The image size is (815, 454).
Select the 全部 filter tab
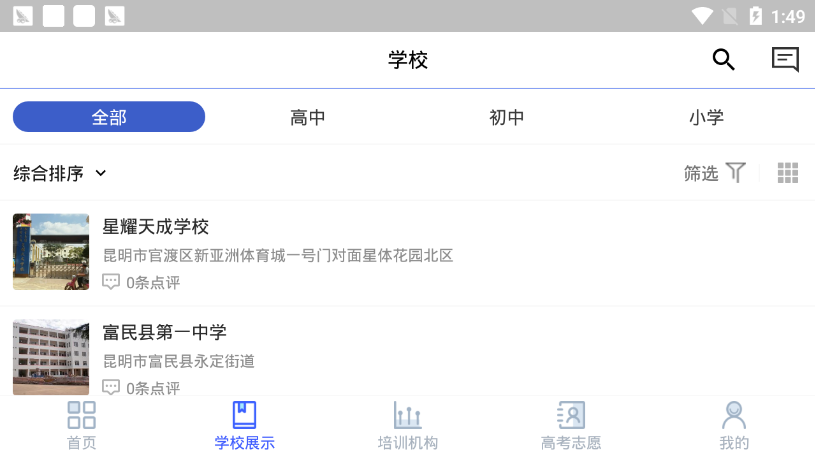pos(109,117)
